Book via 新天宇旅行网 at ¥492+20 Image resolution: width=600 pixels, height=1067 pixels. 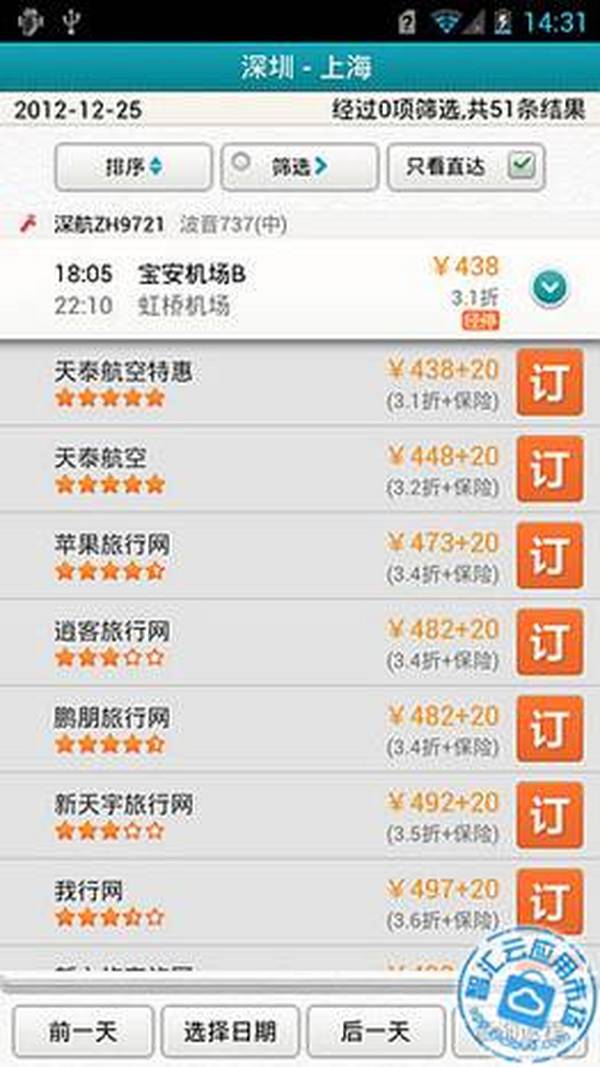coord(550,815)
